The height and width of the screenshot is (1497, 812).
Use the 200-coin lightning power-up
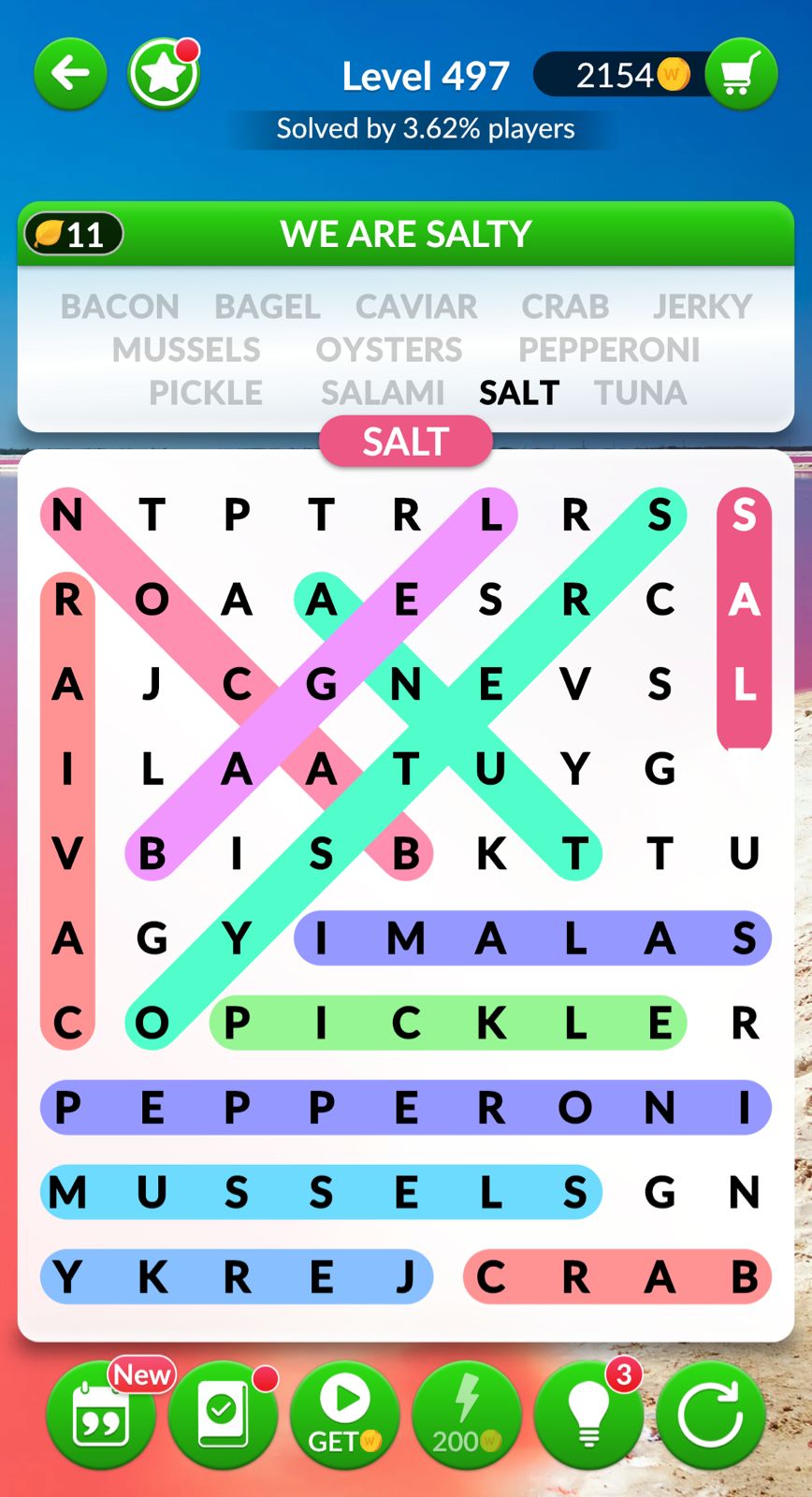point(466,1415)
